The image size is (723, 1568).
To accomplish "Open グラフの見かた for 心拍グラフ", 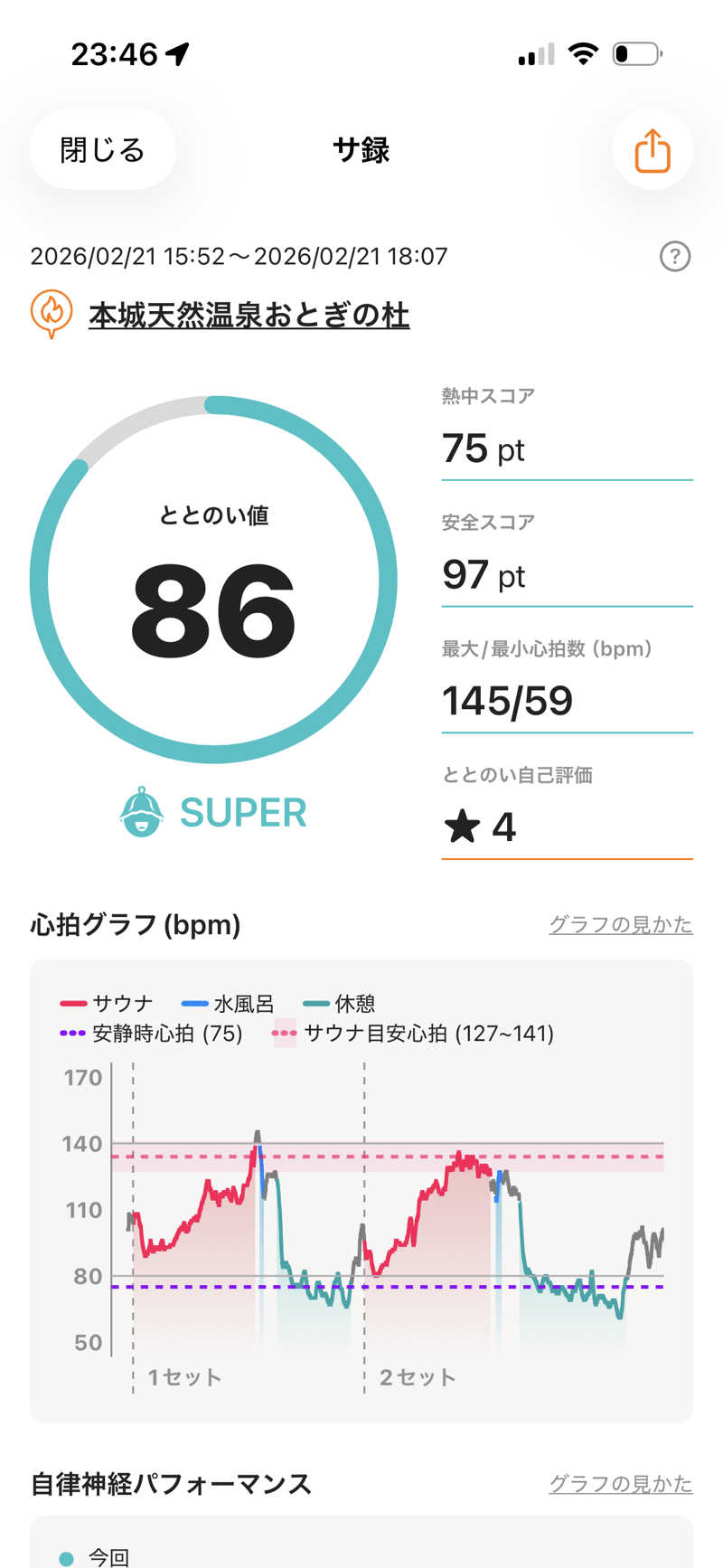I will (620, 924).
